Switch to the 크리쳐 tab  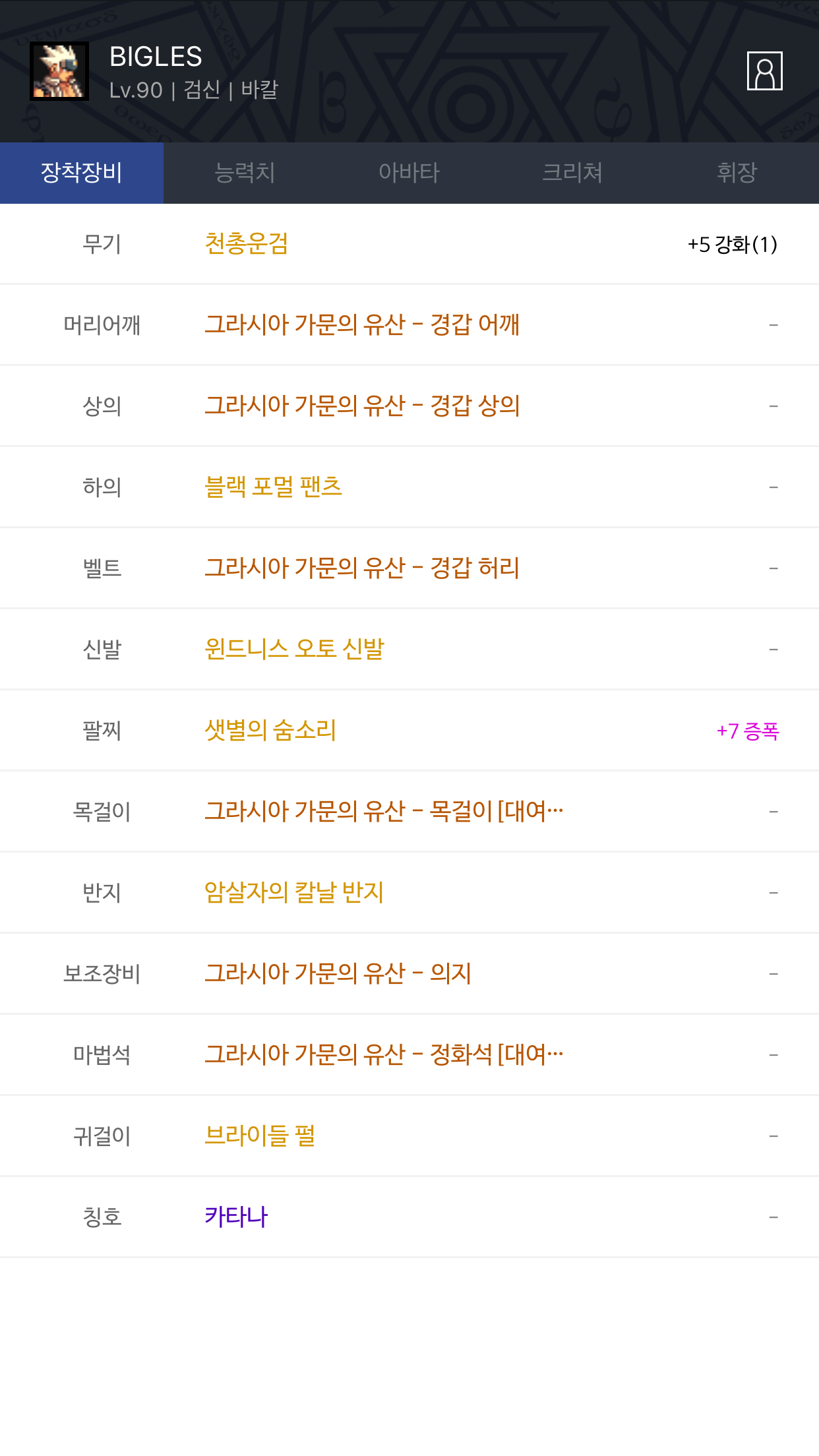click(572, 173)
